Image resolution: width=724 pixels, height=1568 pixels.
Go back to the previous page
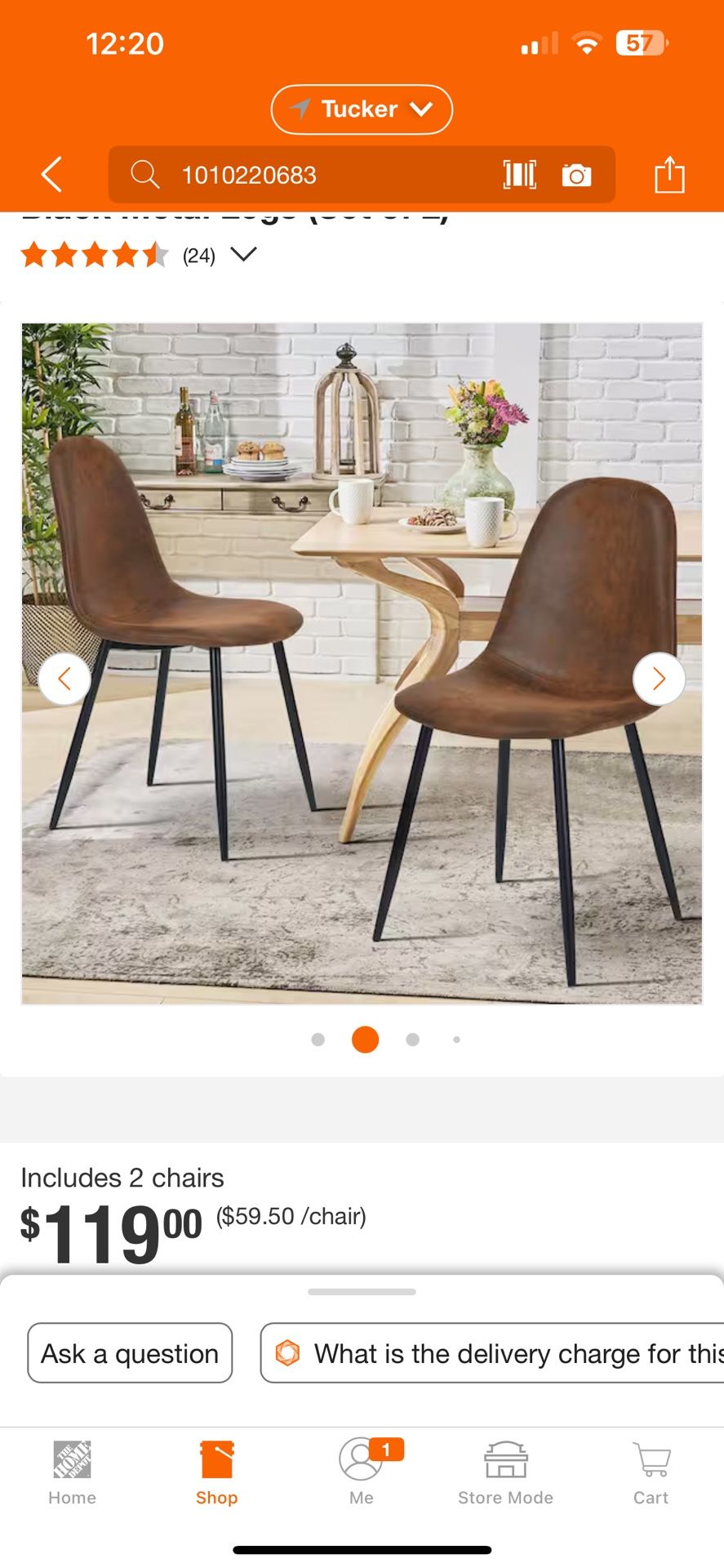pyautogui.click(x=52, y=175)
